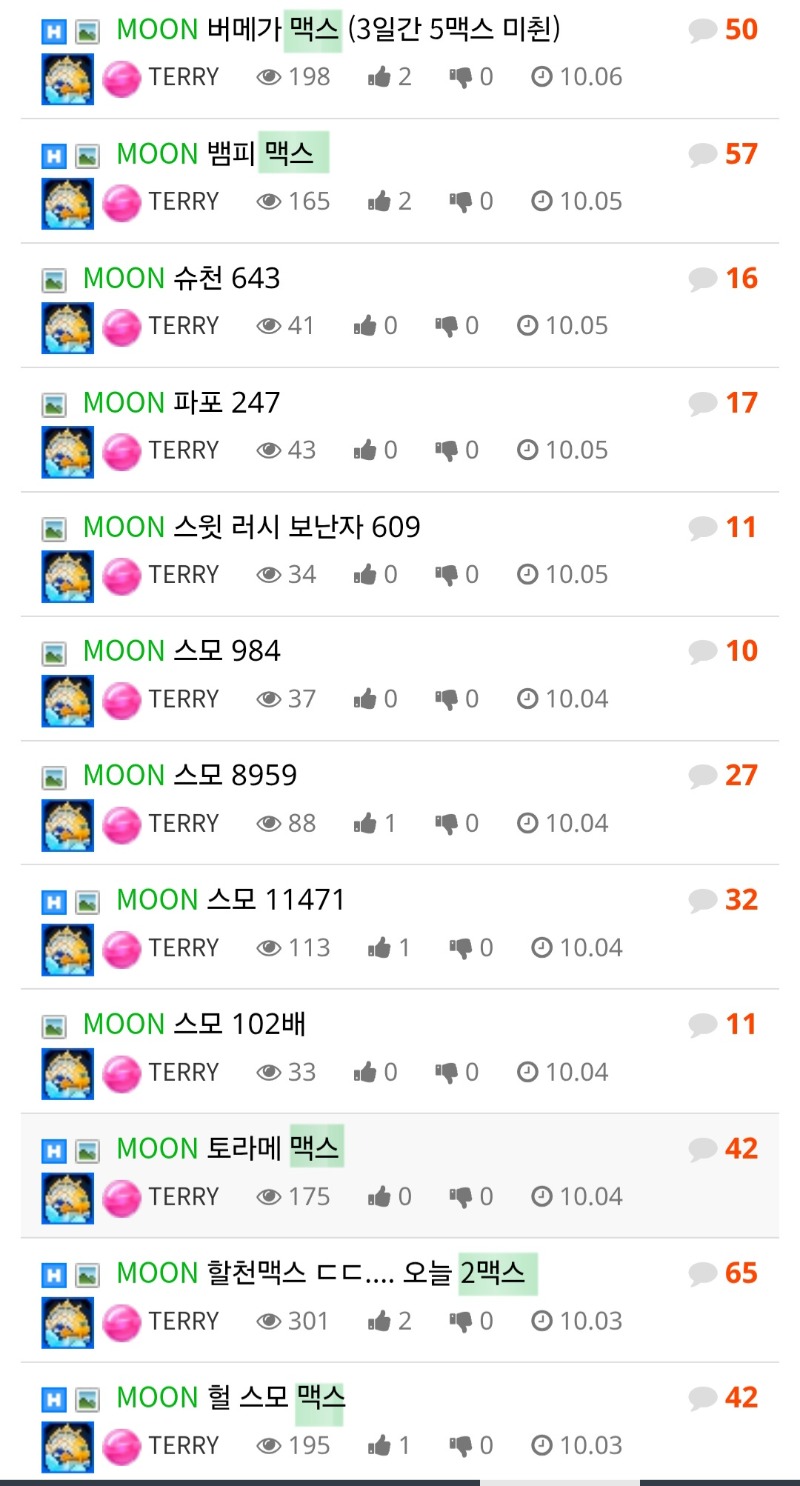View the 65 comments on 할천맥스 post
The image size is (800, 1486).
(724, 1273)
